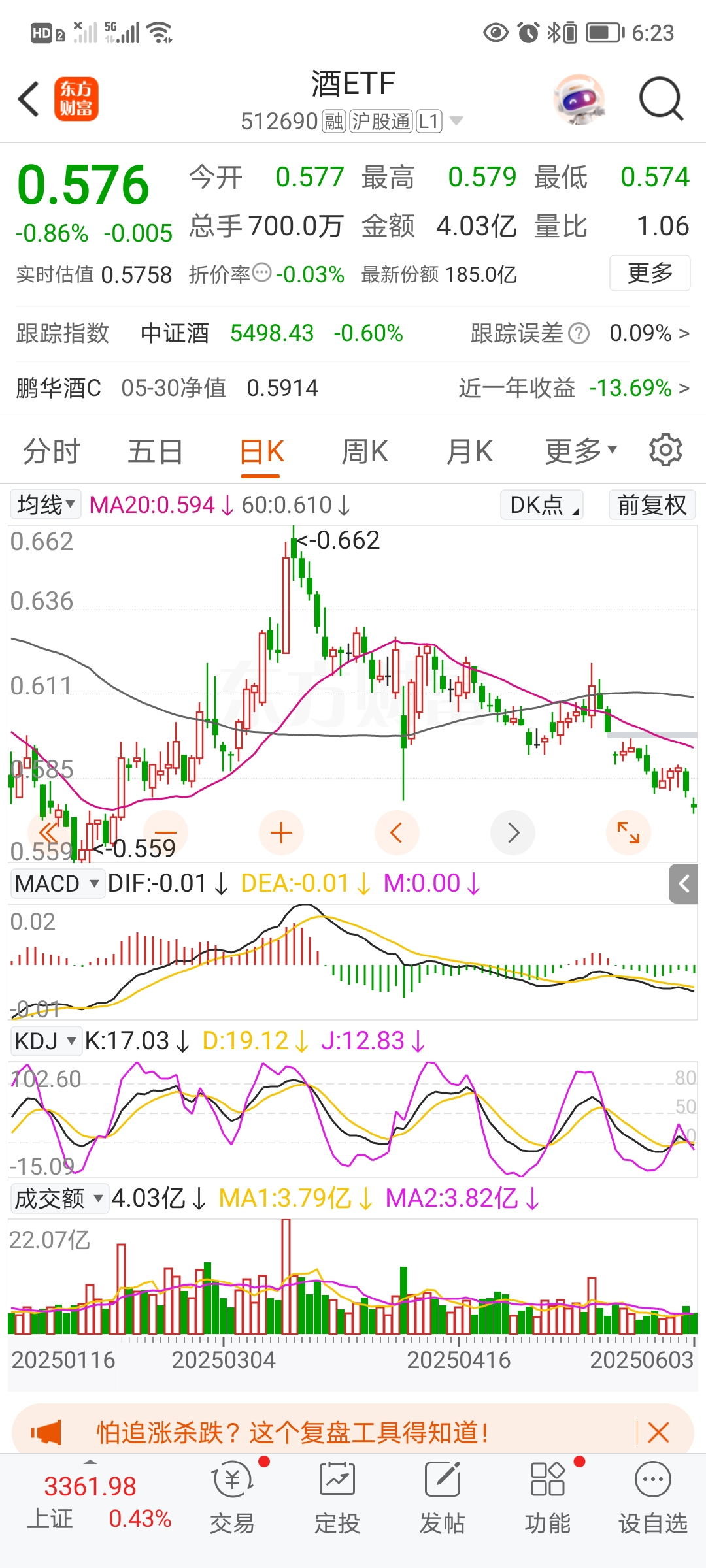The image size is (706, 1568).
Task: Expand the 更多 chart period dropdown
Action: pos(580,451)
